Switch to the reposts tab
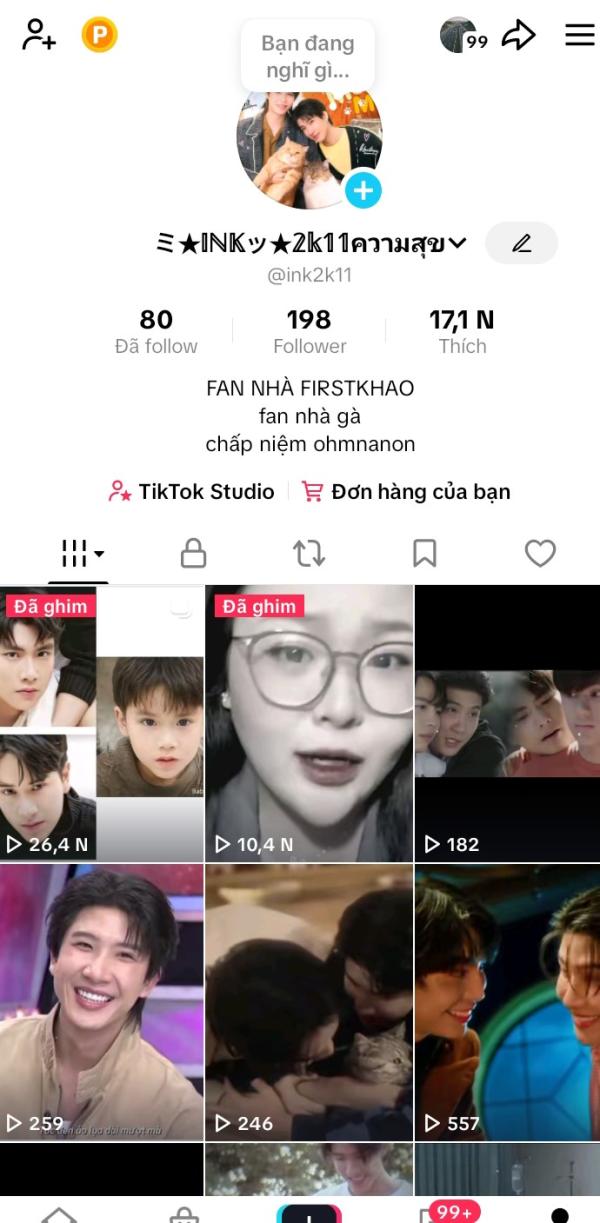600x1223 pixels. point(309,553)
